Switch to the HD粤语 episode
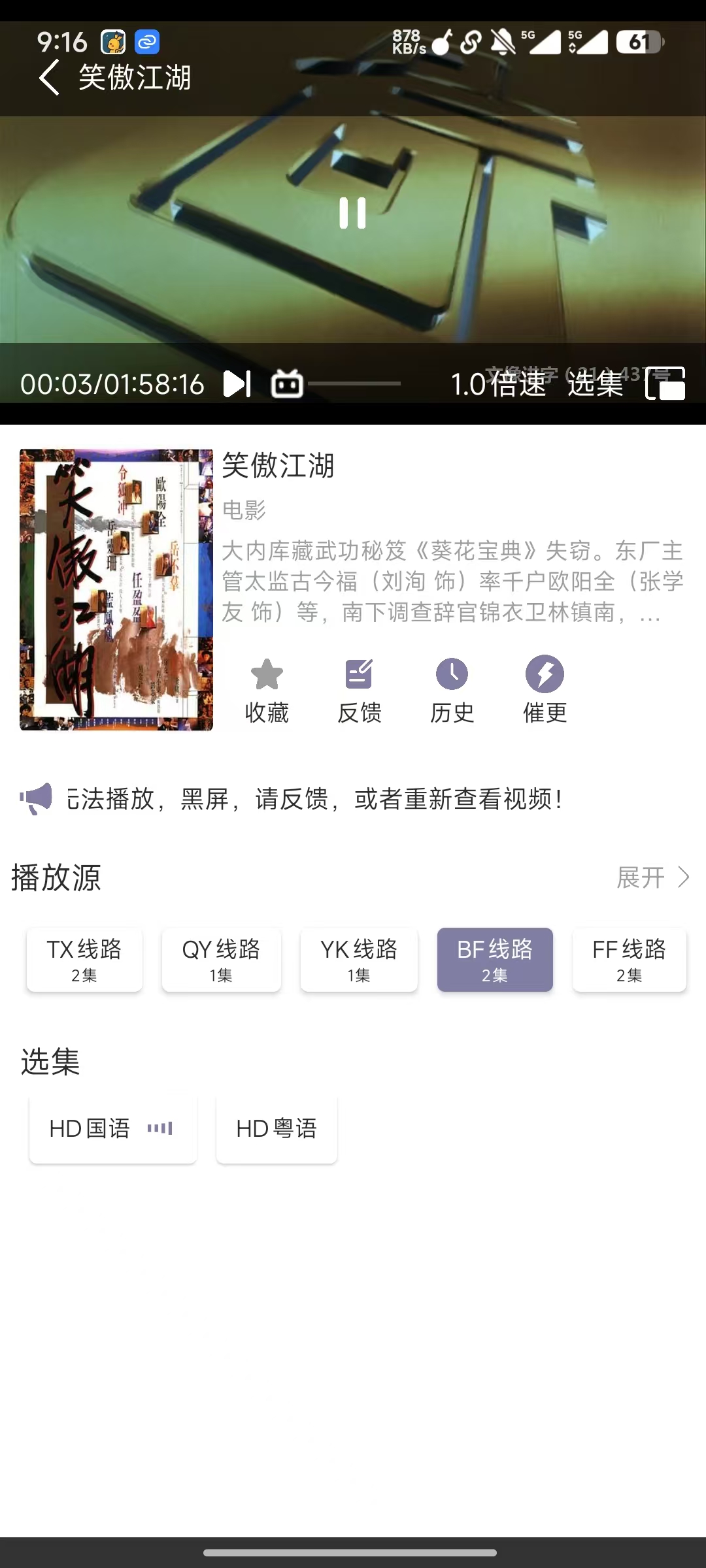706x1568 pixels. [276, 1128]
